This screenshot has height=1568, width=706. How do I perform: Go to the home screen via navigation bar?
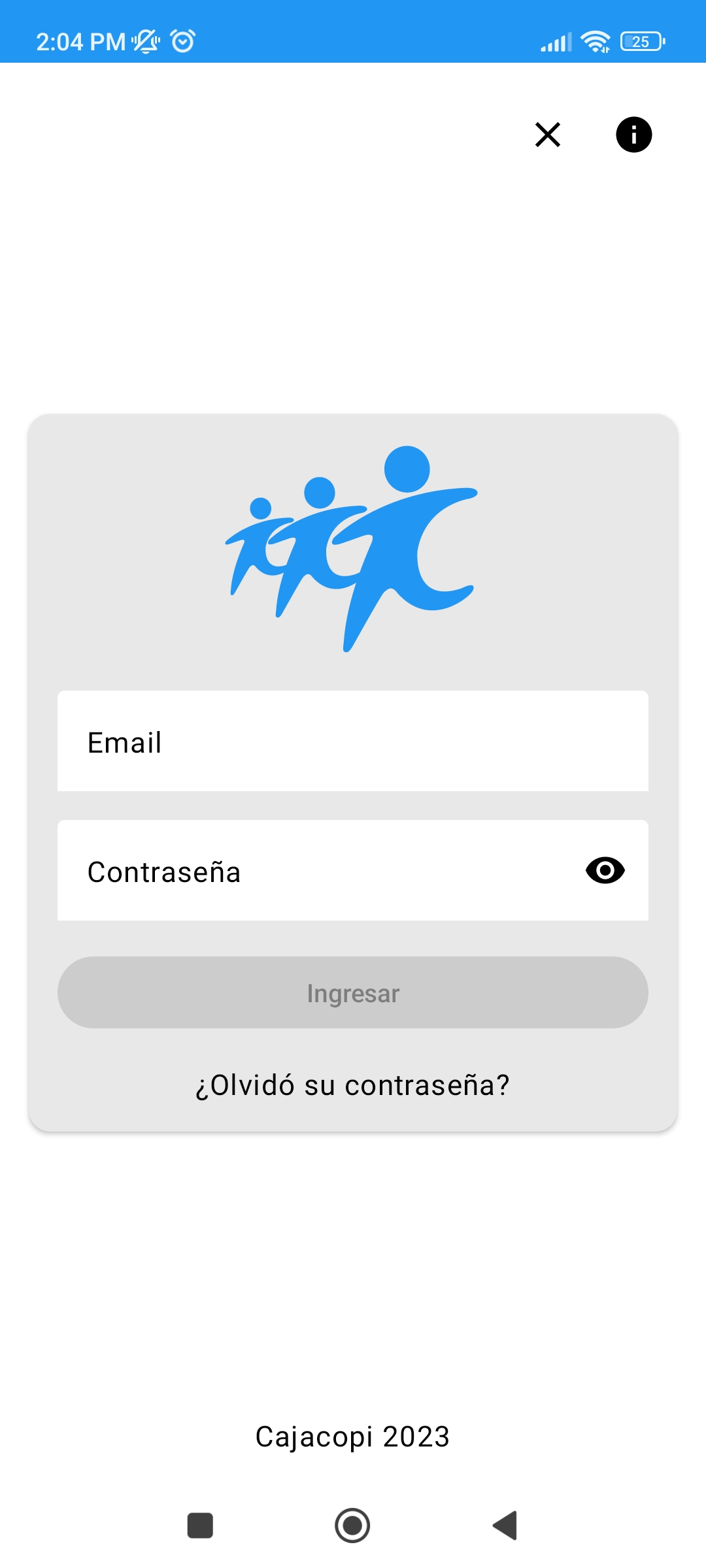coord(352,1526)
